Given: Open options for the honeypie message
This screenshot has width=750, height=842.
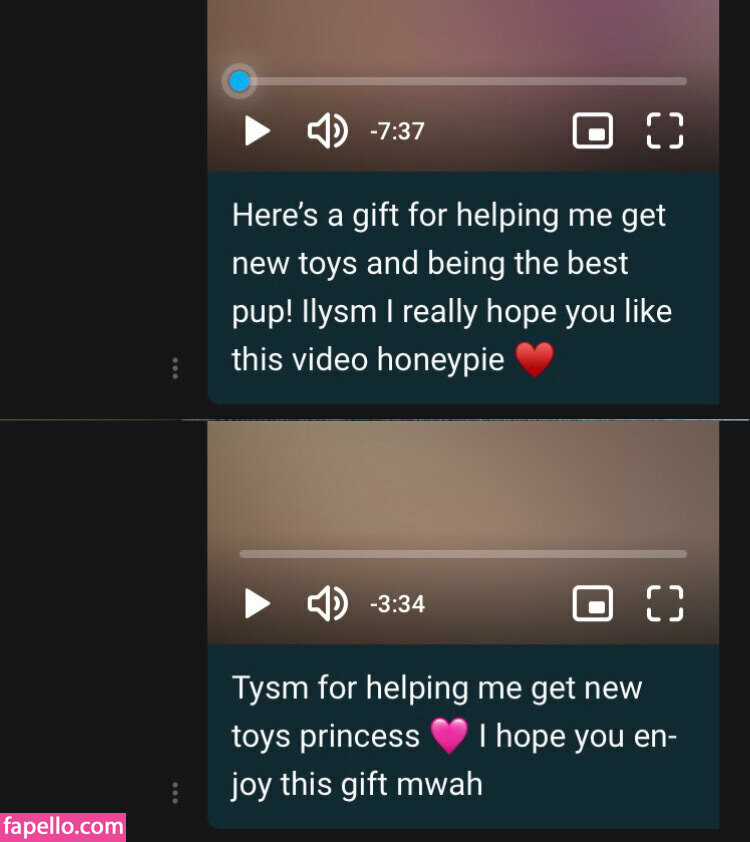Looking at the screenshot, I should pyautogui.click(x=175, y=369).
